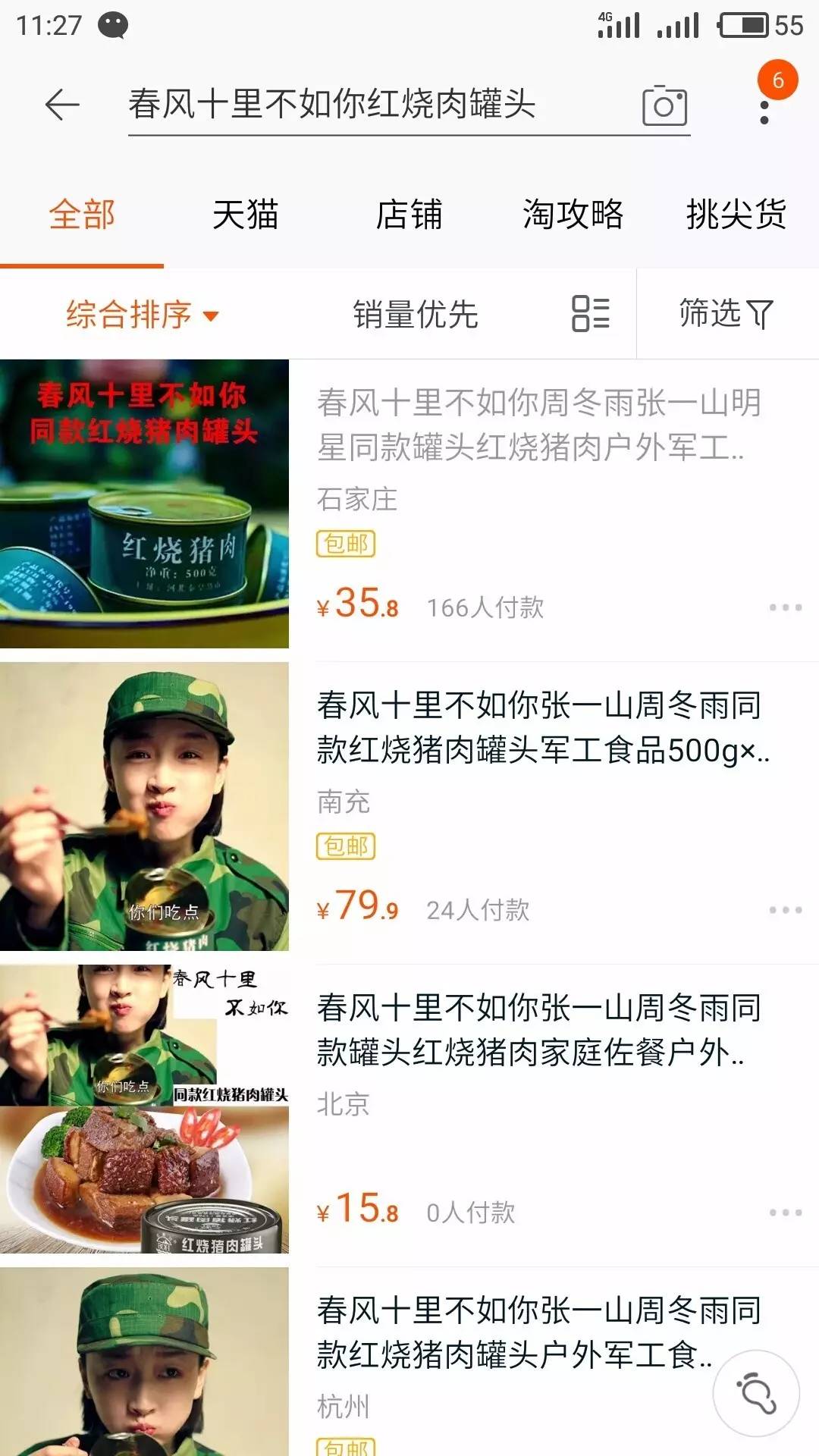Sort by 销量优先
The height and width of the screenshot is (1456, 819).
415,315
